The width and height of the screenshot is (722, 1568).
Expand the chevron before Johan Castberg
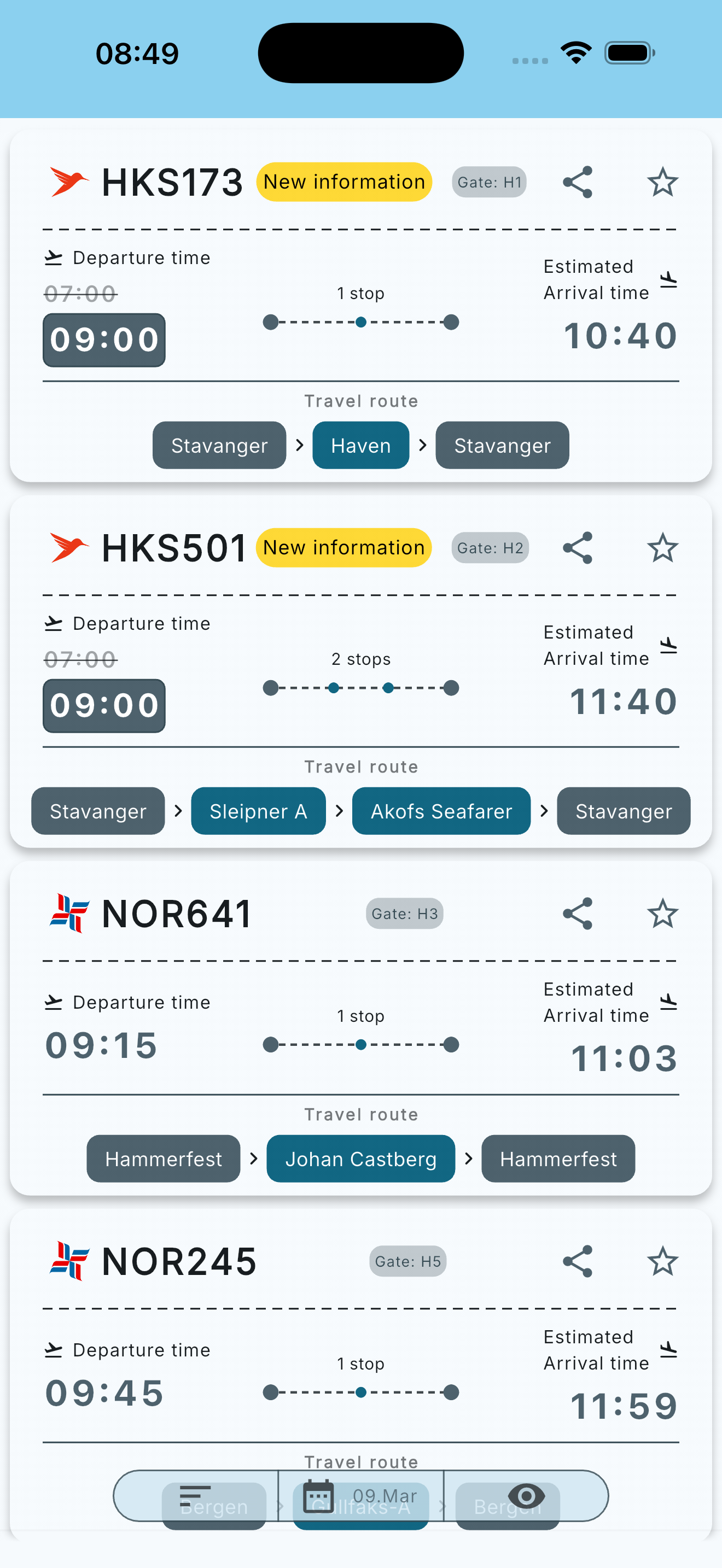point(253,1159)
